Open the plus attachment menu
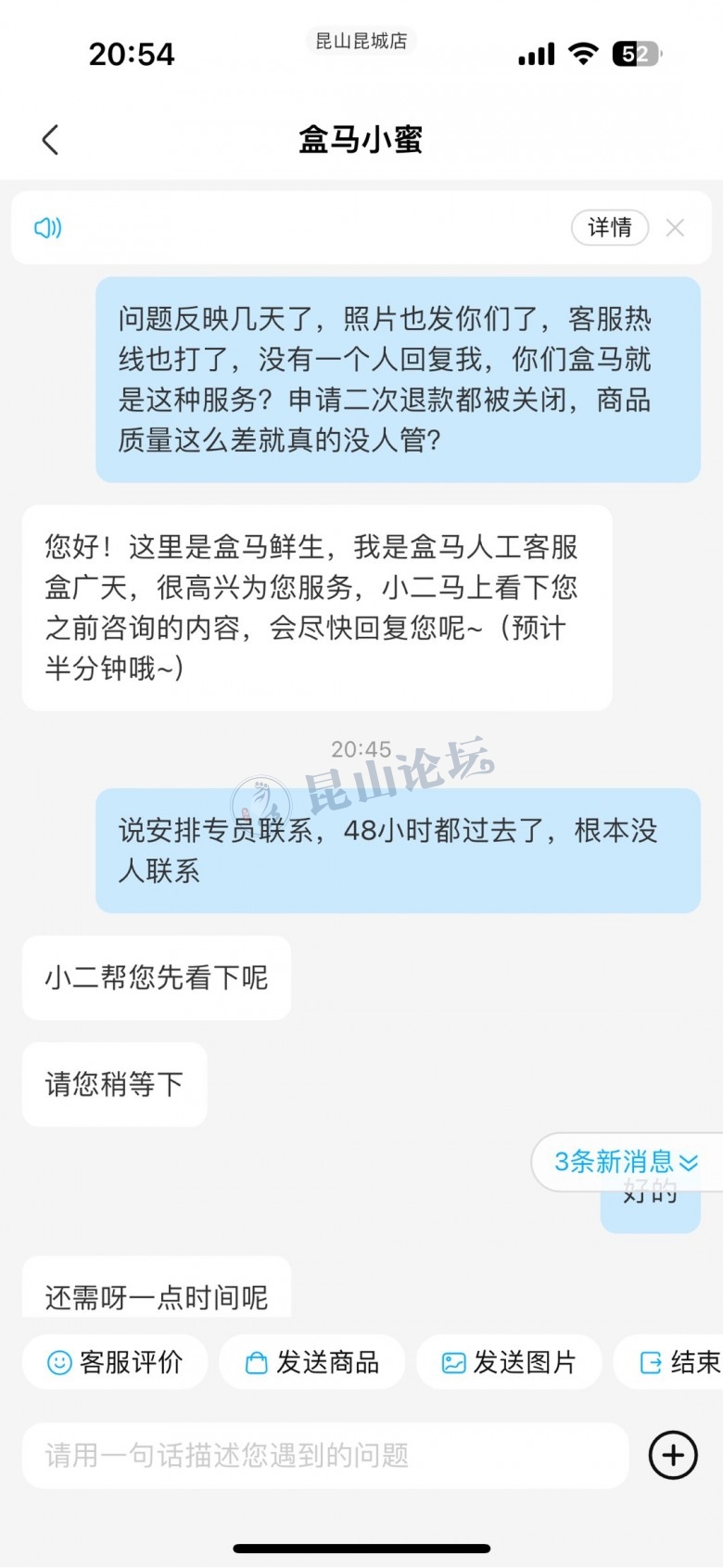This screenshot has width=723, height=1568. pos(673,1455)
